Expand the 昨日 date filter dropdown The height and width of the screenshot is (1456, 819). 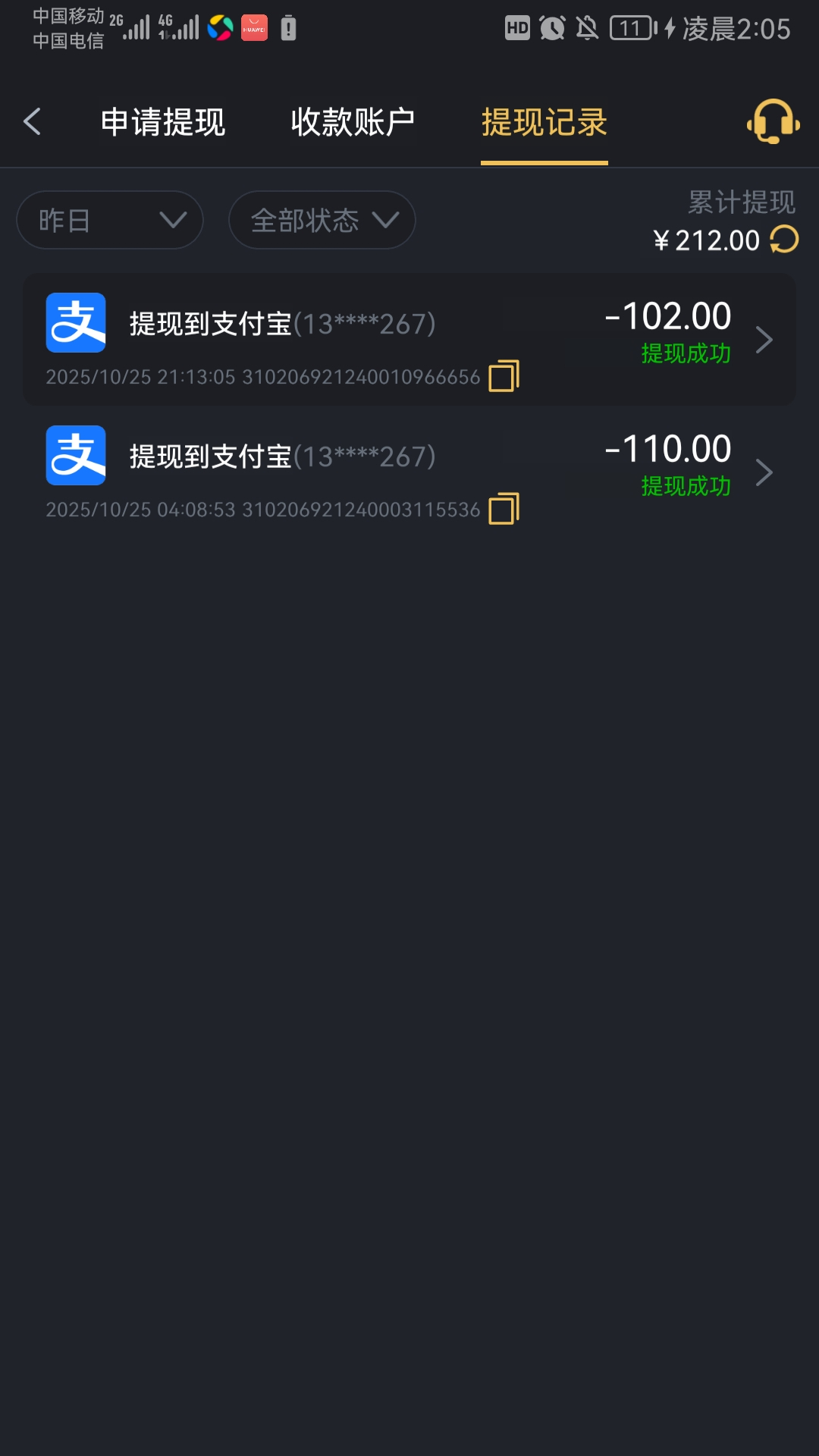point(110,220)
